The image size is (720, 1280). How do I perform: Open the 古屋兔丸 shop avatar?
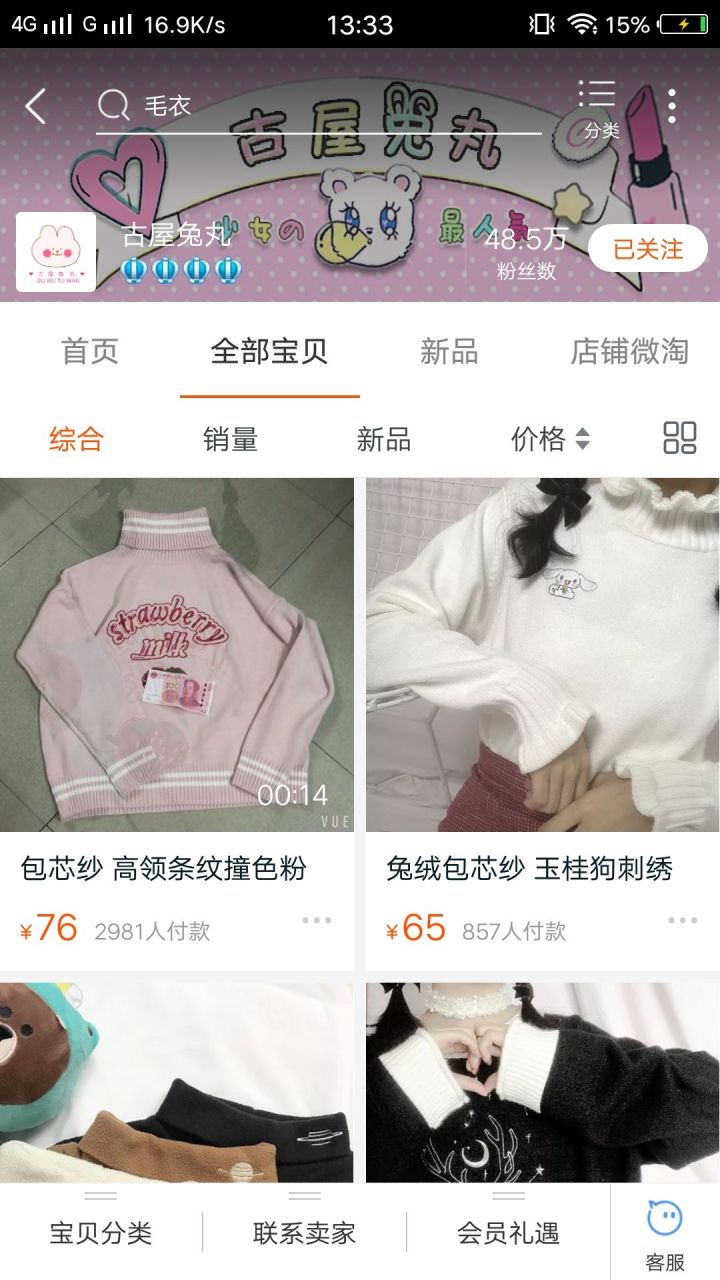56,251
